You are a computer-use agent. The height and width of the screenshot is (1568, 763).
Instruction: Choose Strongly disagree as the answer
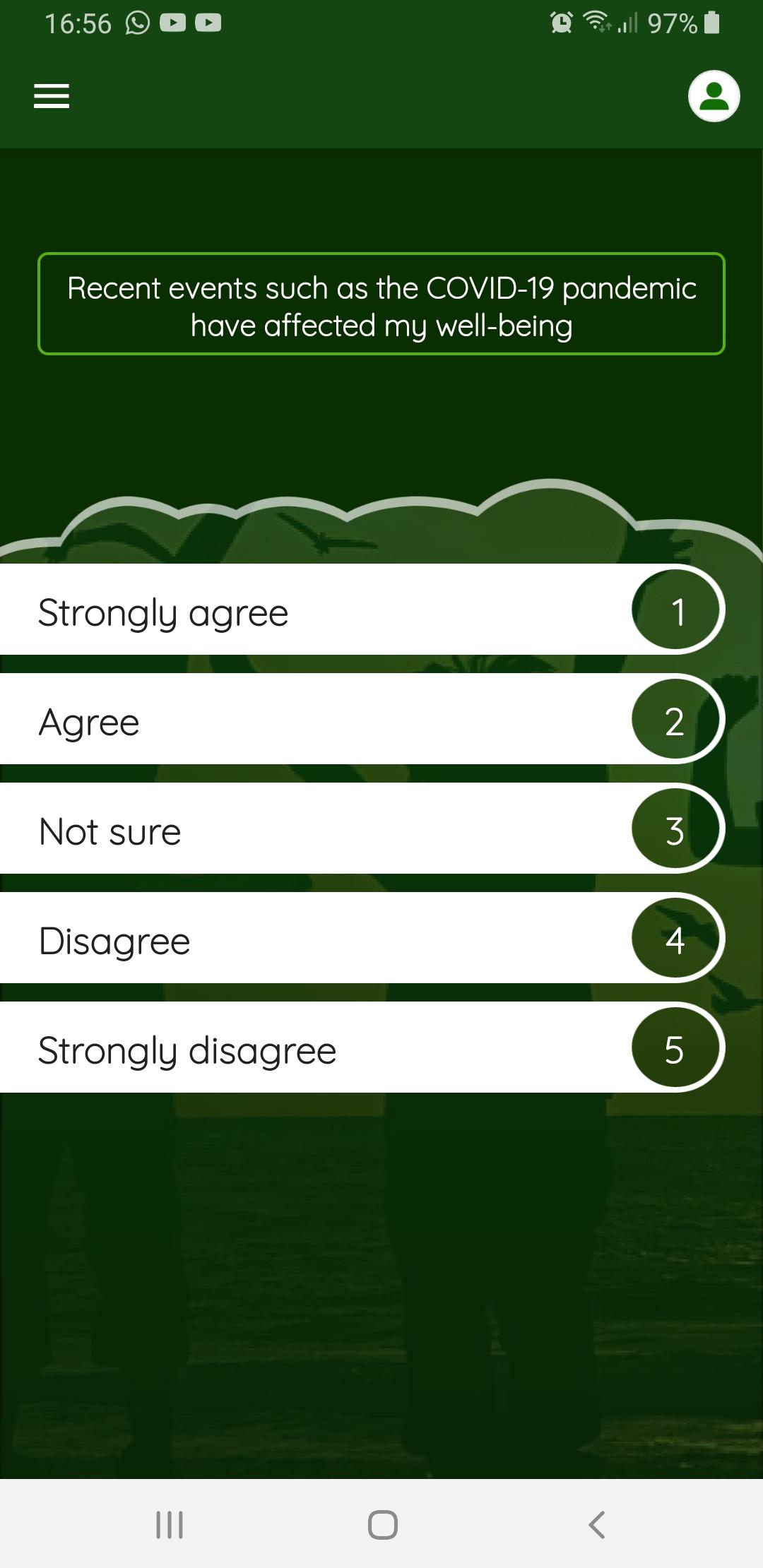pos(362,1047)
